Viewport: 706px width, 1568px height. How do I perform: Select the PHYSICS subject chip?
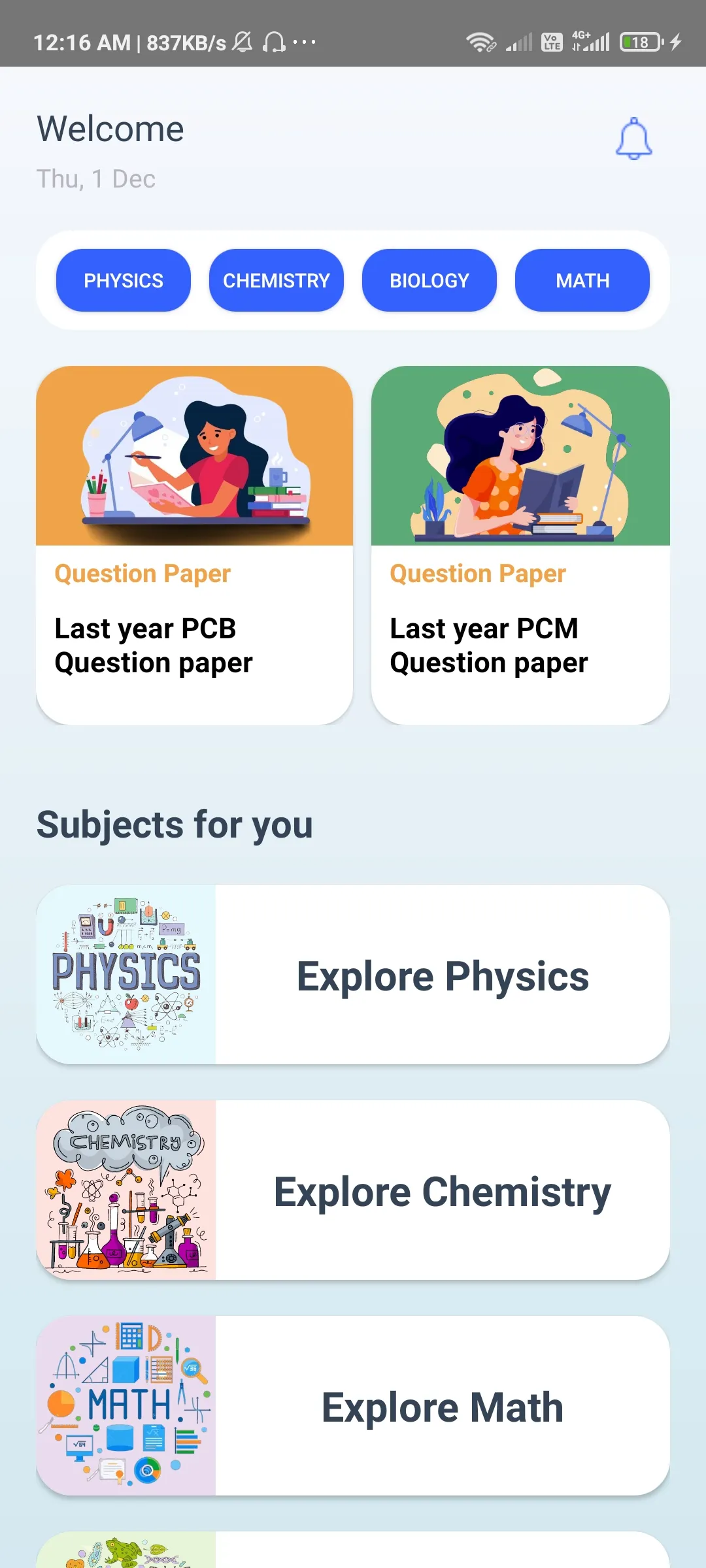pos(124,280)
